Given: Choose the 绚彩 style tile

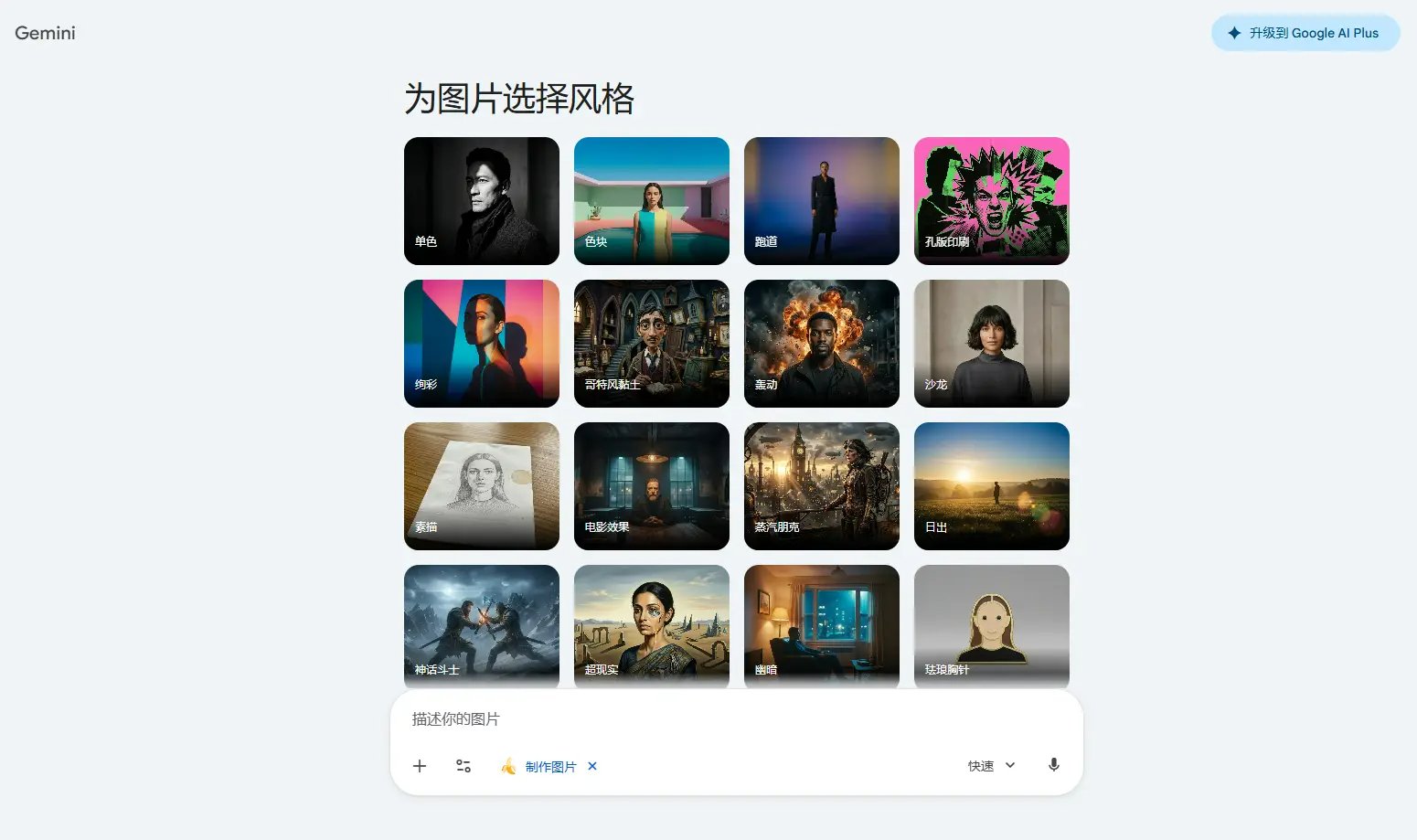Looking at the screenshot, I should [x=481, y=344].
